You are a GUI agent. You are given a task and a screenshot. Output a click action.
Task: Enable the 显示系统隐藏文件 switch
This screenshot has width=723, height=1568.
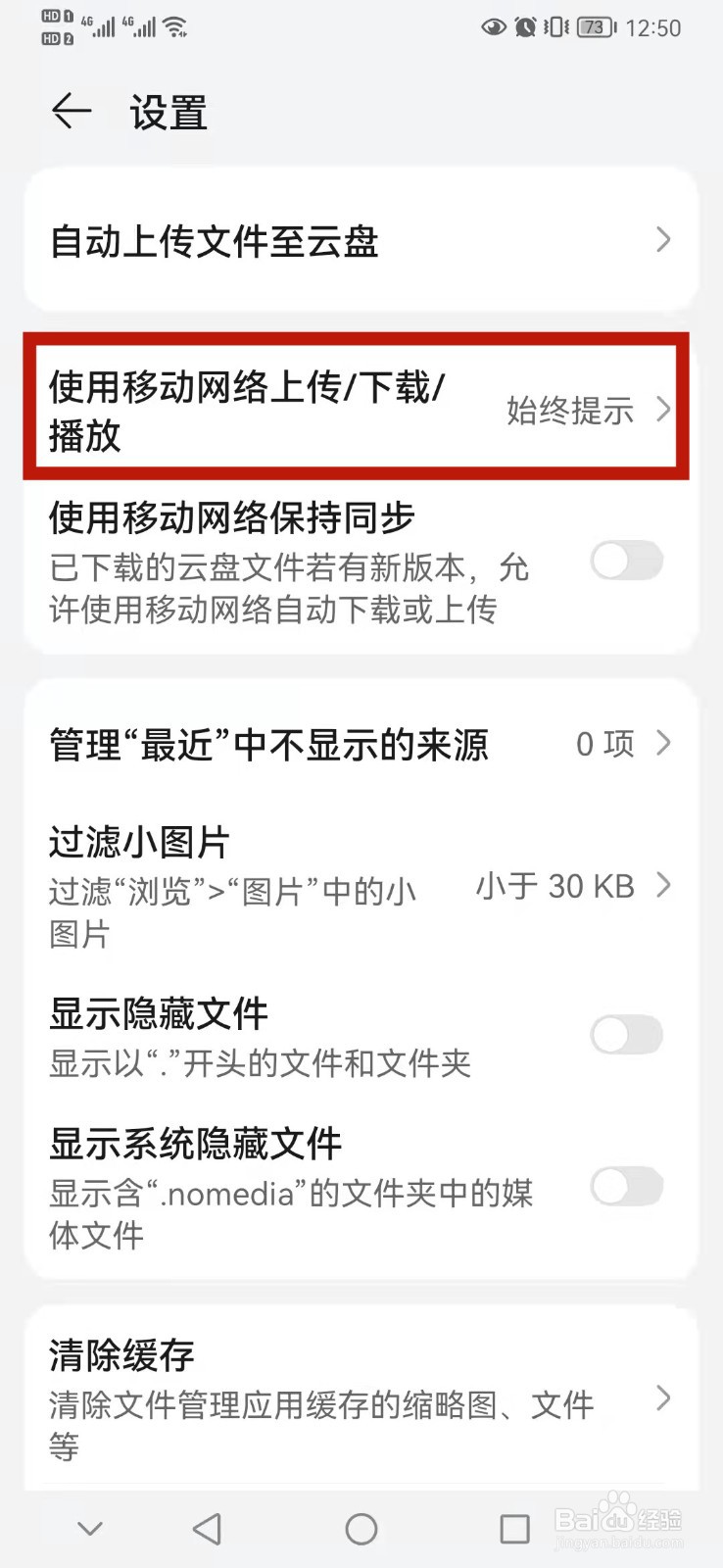626,1188
